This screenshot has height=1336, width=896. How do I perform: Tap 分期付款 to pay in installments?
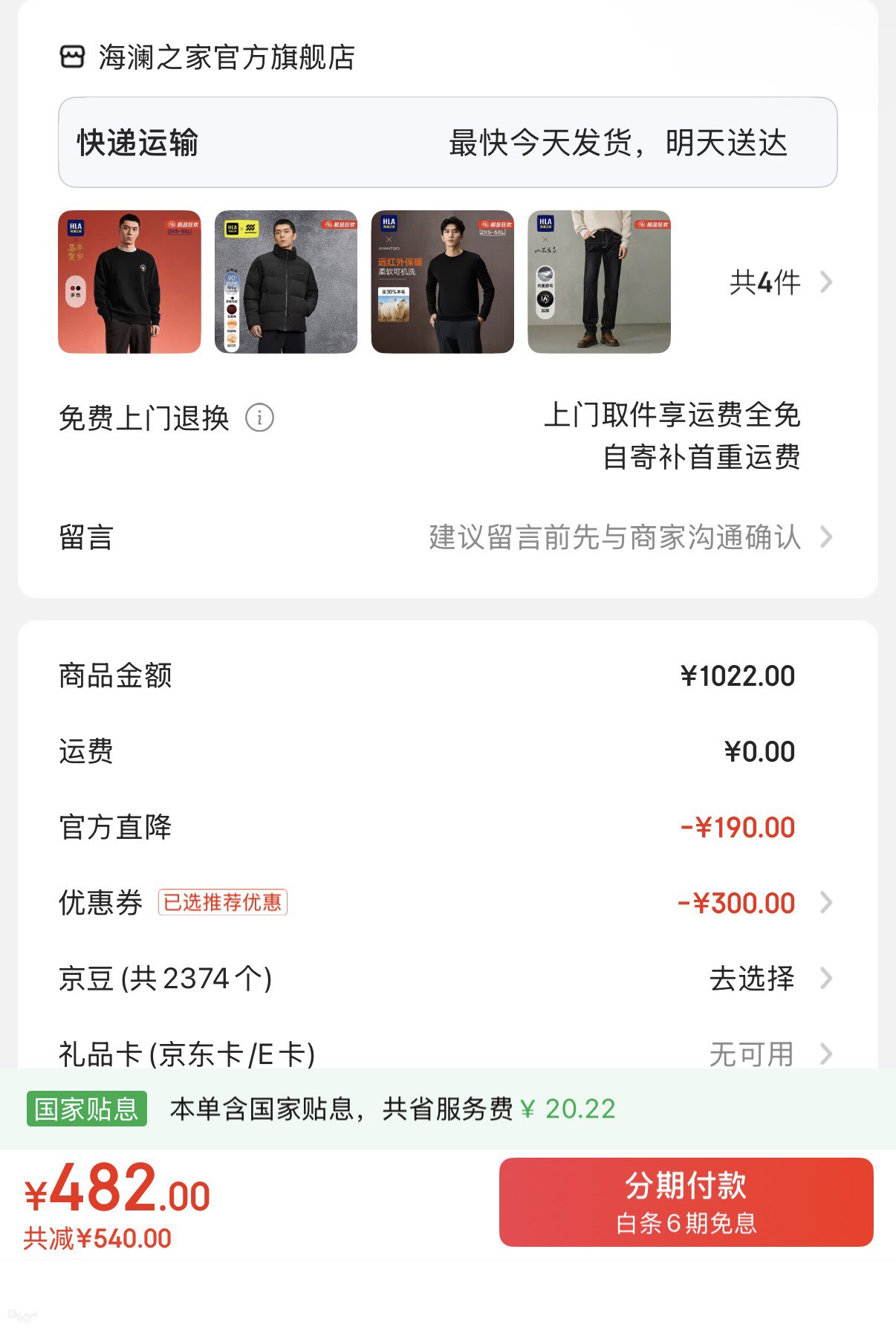686,1202
